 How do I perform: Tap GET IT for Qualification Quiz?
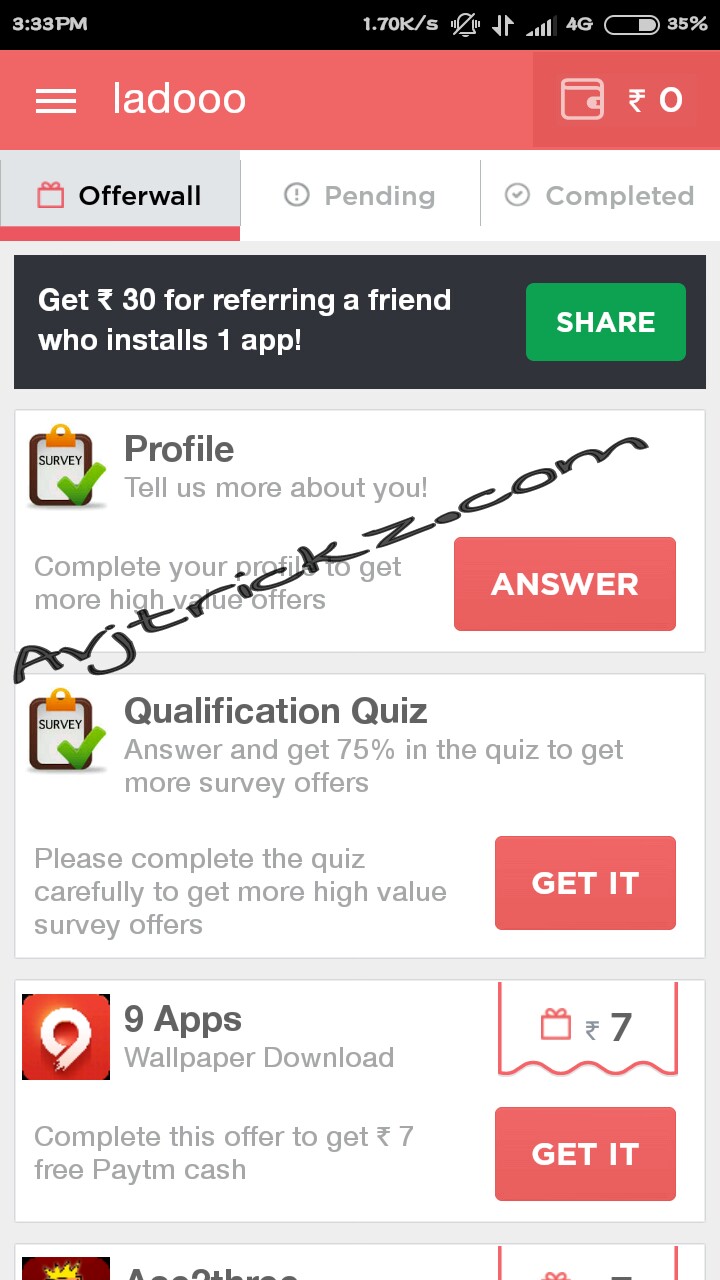[x=585, y=883]
